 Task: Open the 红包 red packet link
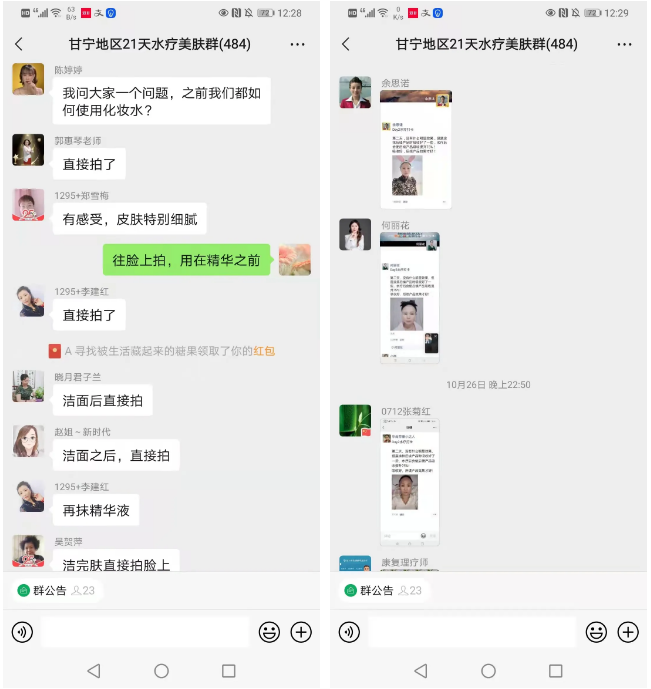click(x=264, y=351)
